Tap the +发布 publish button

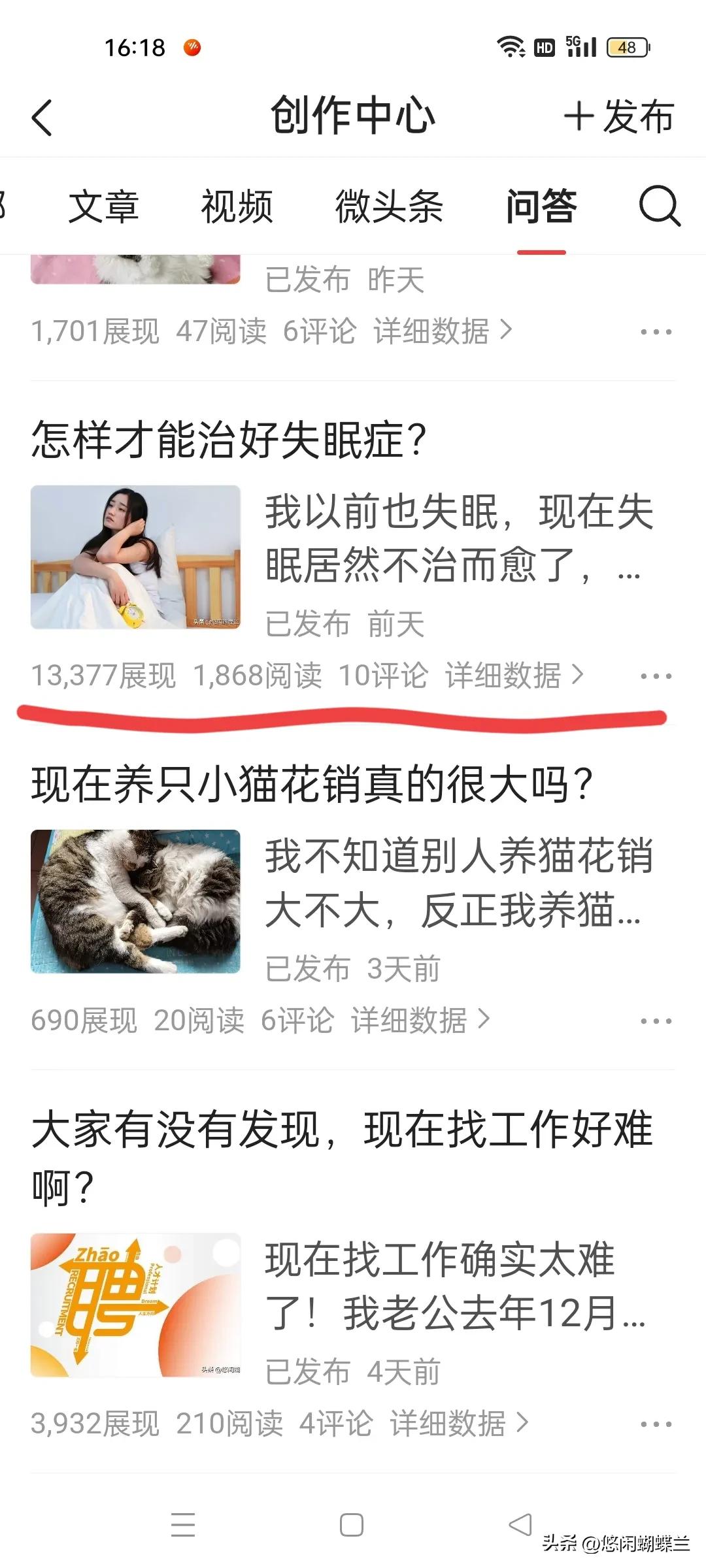click(x=617, y=118)
